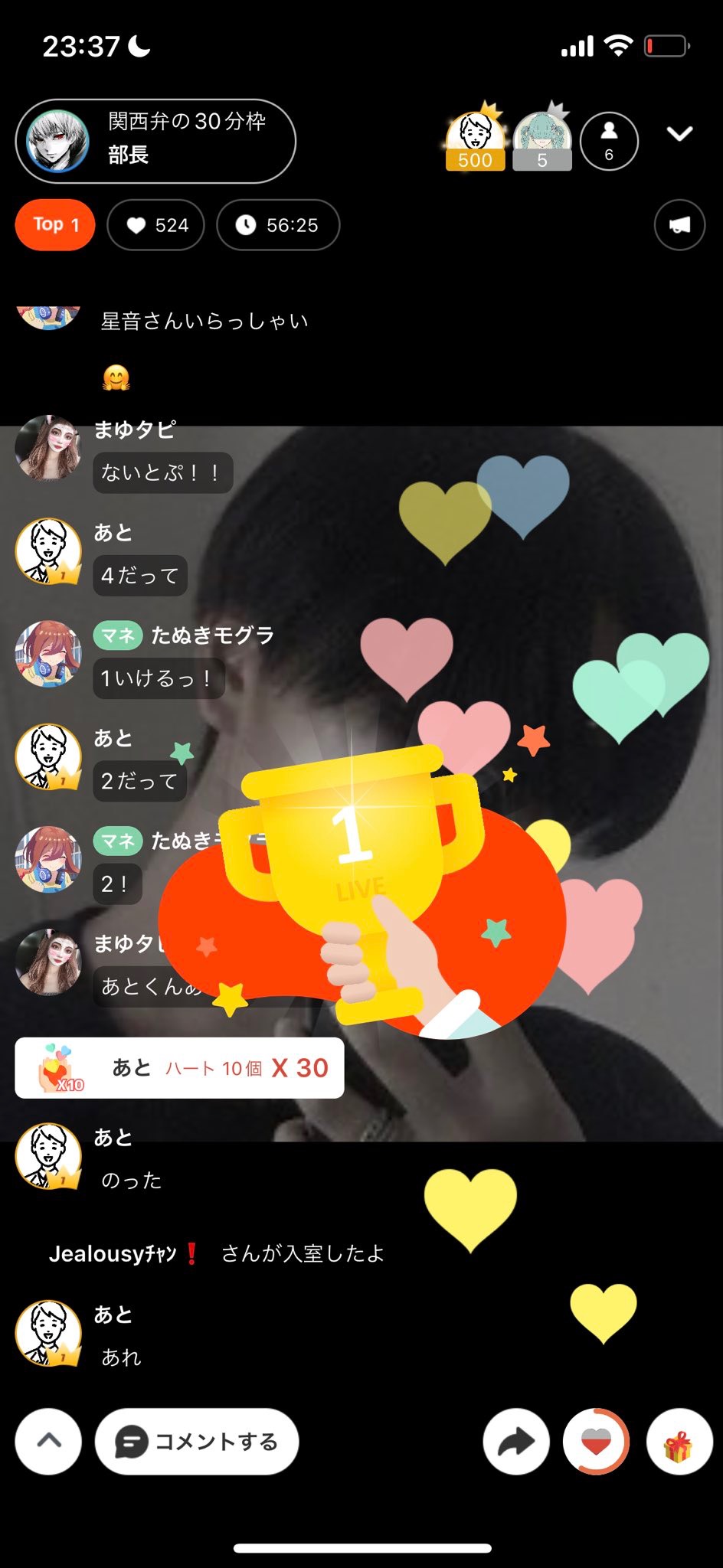Send a heart to the streamer
Screen dimensions: 723x1568
pos(596,1441)
